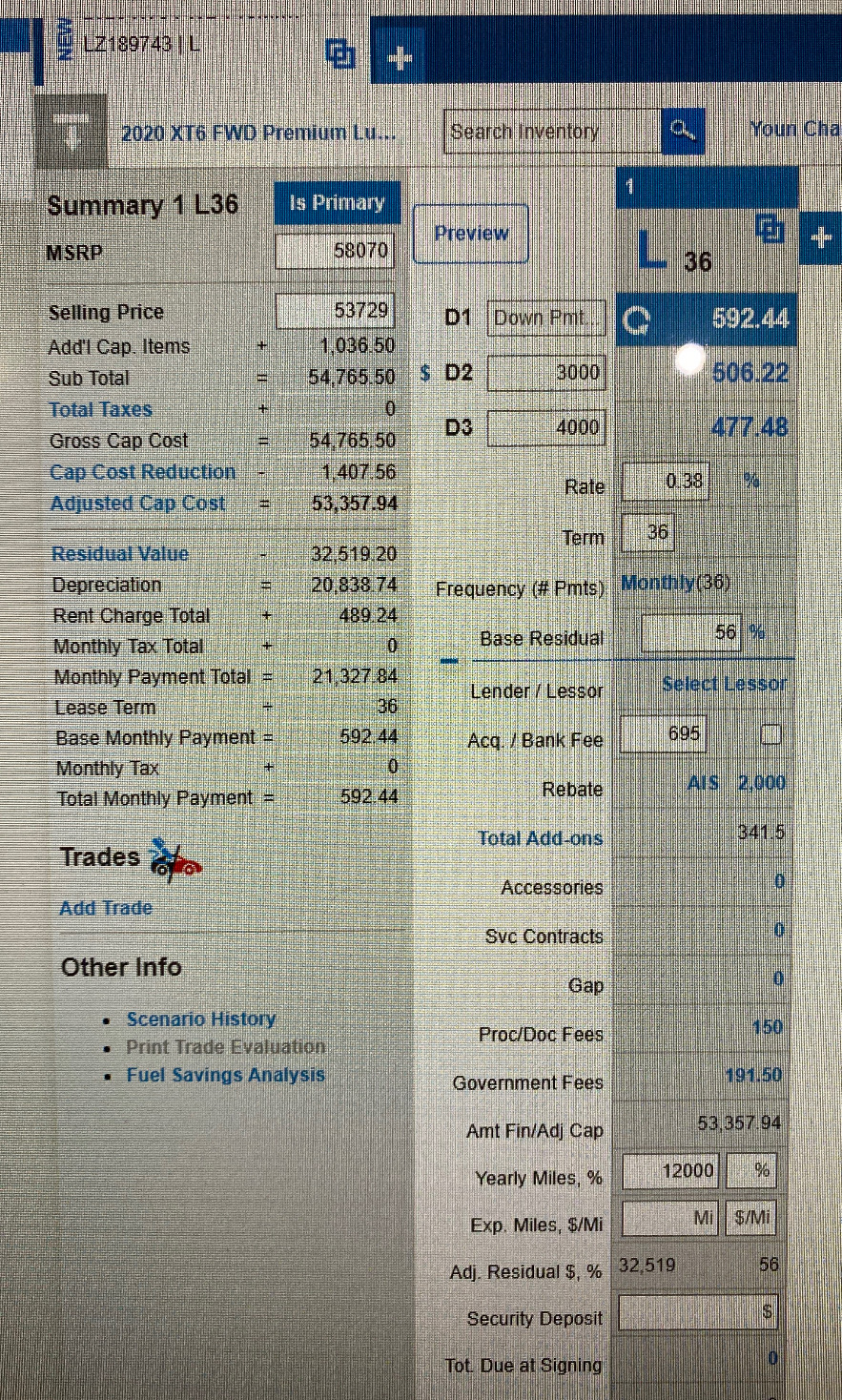The width and height of the screenshot is (842, 1400).
Task: Select the Is Primary button
Action: (x=337, y=203)
